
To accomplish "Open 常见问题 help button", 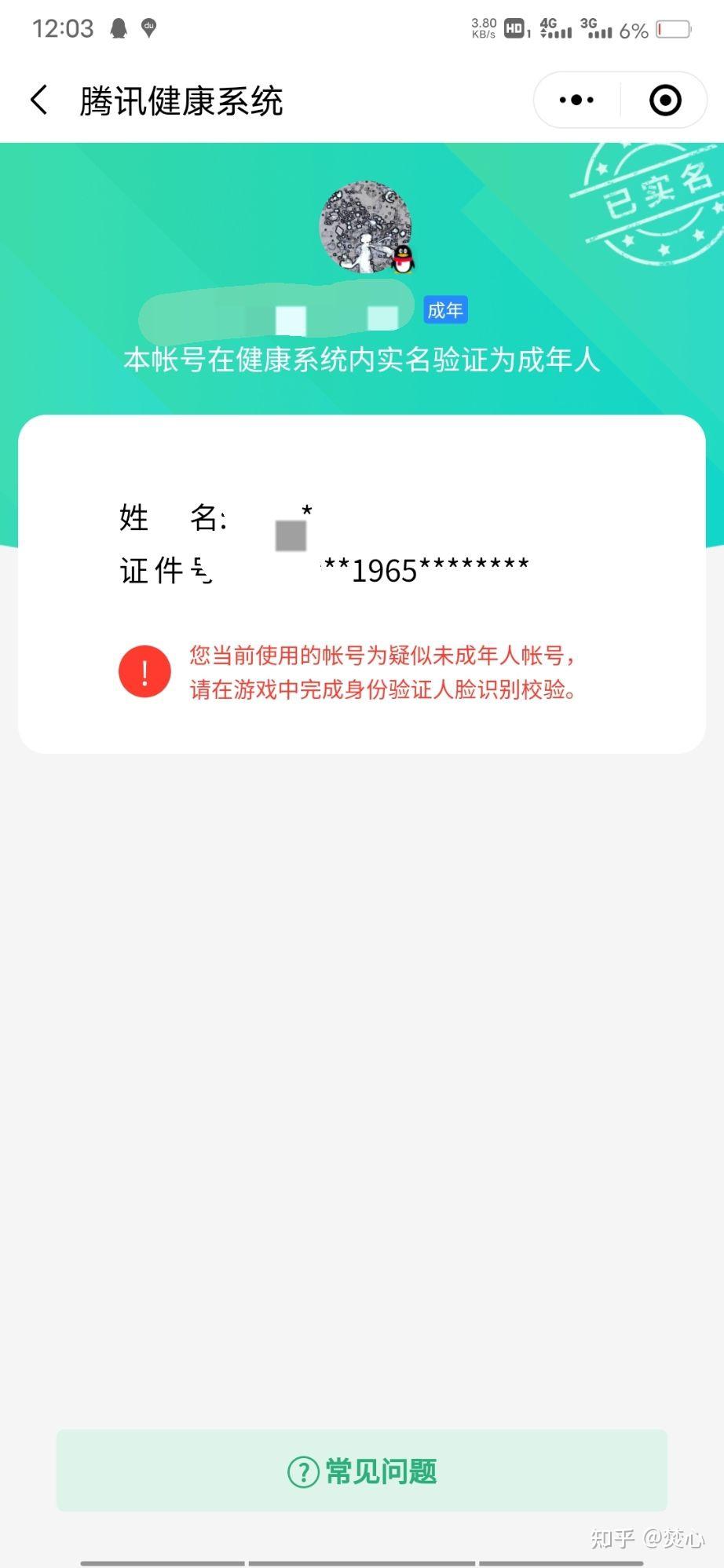I will pyautogui.click(x=362, y=1471).
